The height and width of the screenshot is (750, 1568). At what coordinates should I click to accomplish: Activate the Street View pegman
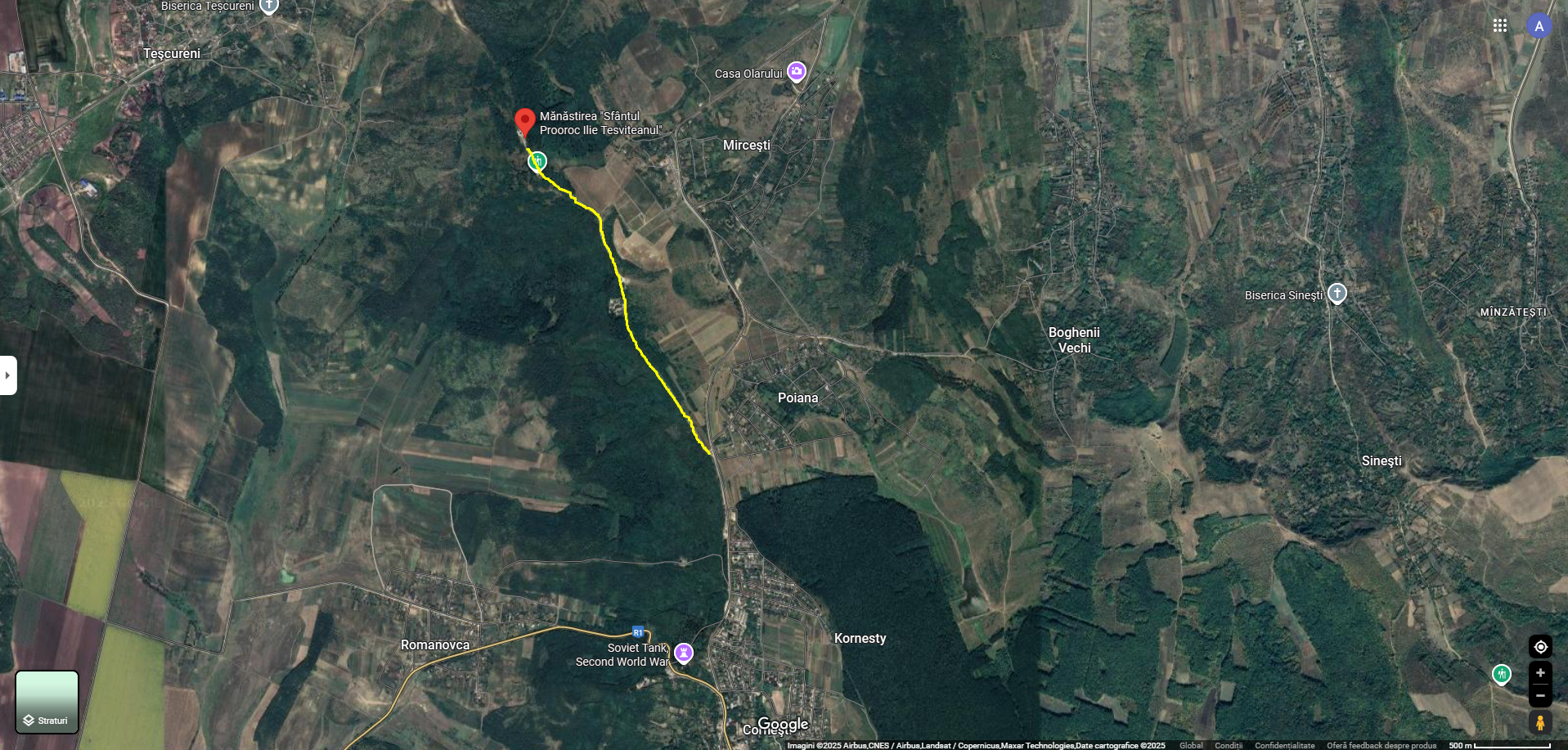(x=1540, y=723)
